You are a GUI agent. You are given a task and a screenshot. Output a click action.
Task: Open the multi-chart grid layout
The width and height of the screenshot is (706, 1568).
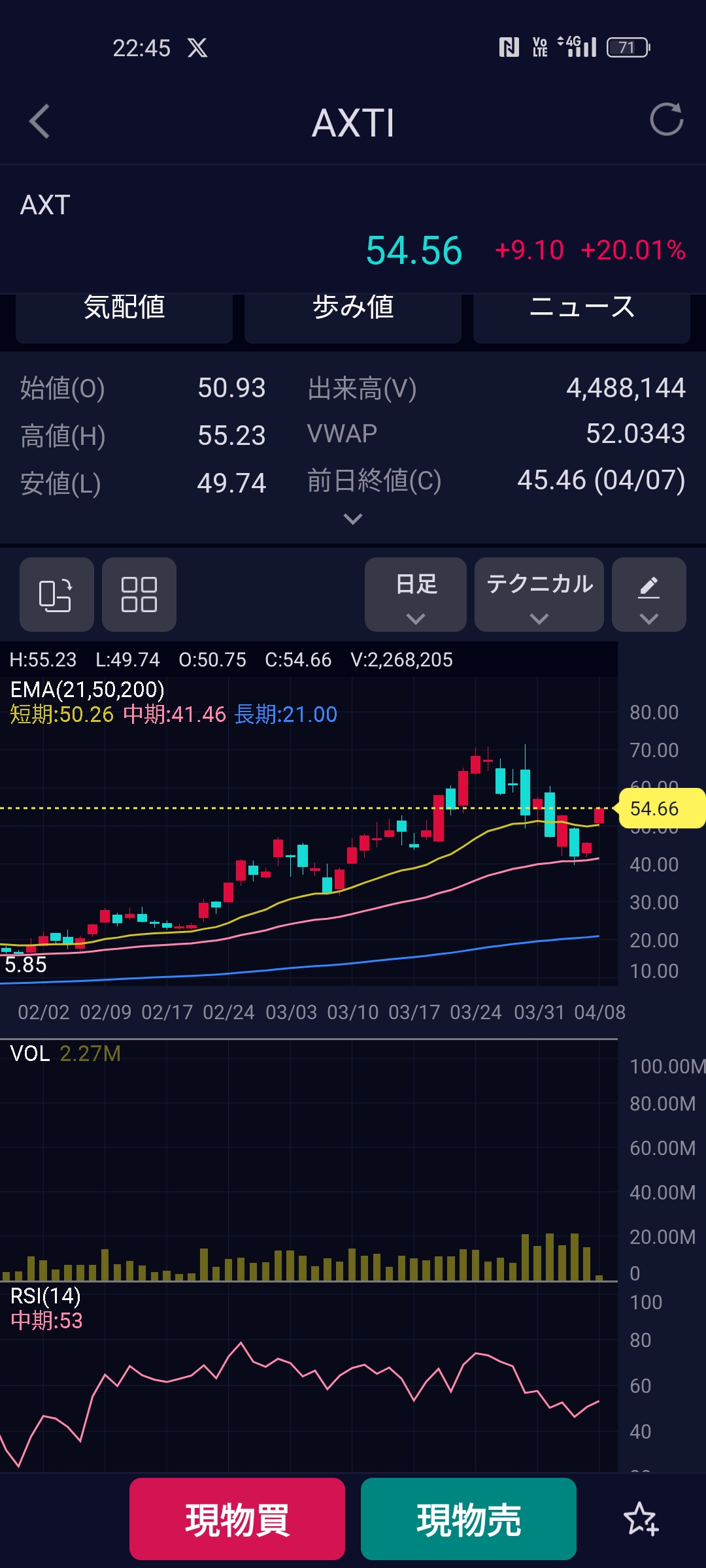click(x=139, y=595)
